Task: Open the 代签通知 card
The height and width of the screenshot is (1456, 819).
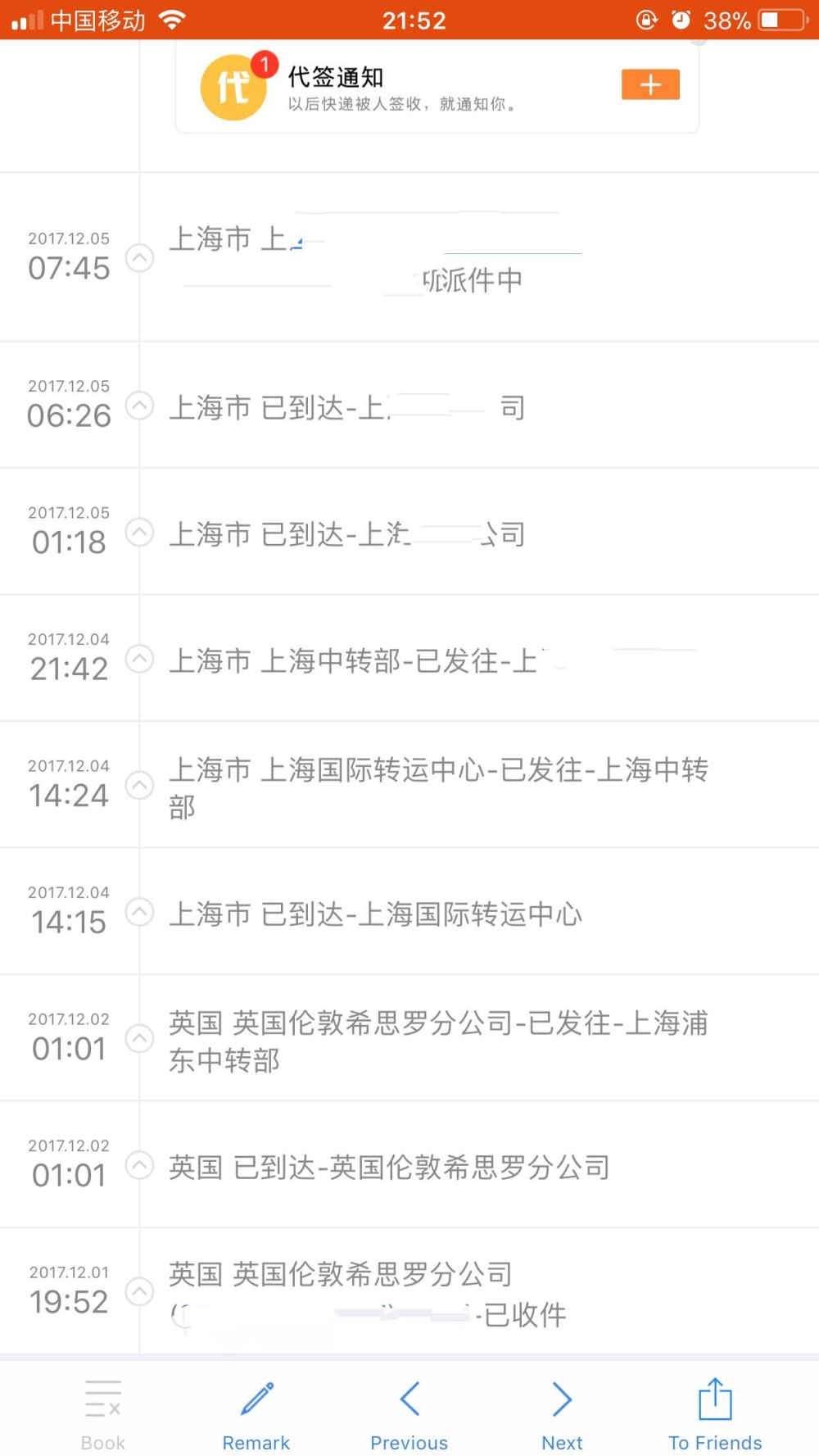Action: click(x=437, y=87)
